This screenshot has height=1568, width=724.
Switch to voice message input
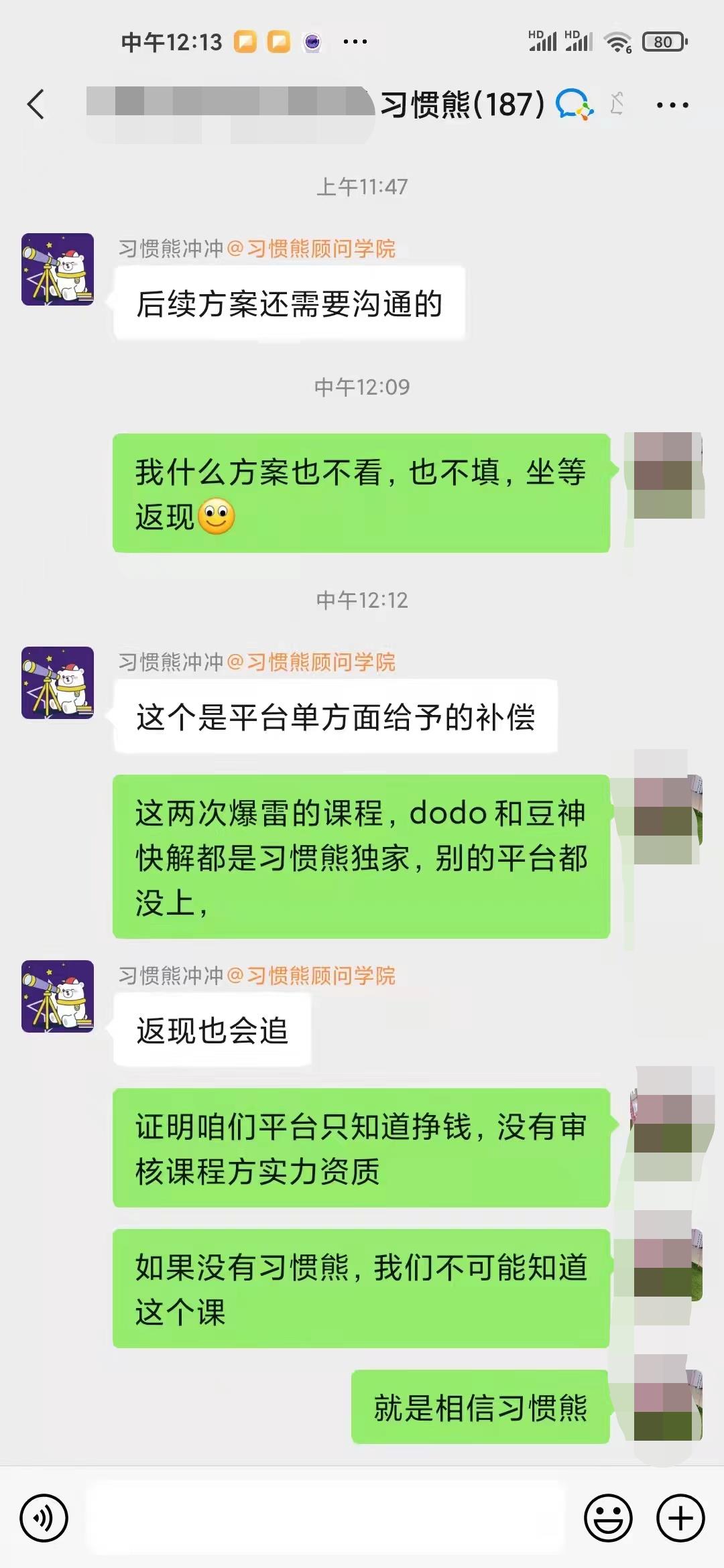coord(44,1518)
